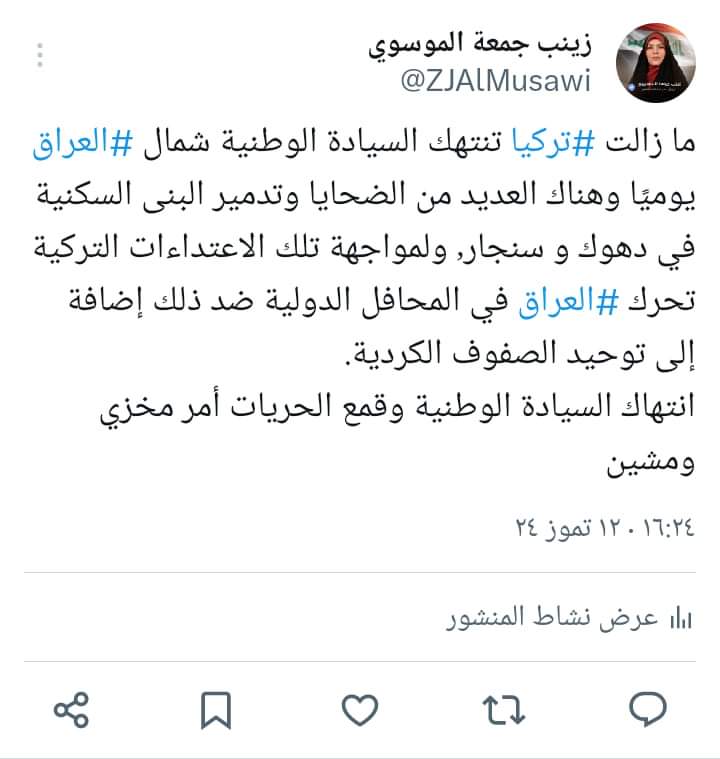Repost this tweet

pyautogui.click(x=503, y=710)
